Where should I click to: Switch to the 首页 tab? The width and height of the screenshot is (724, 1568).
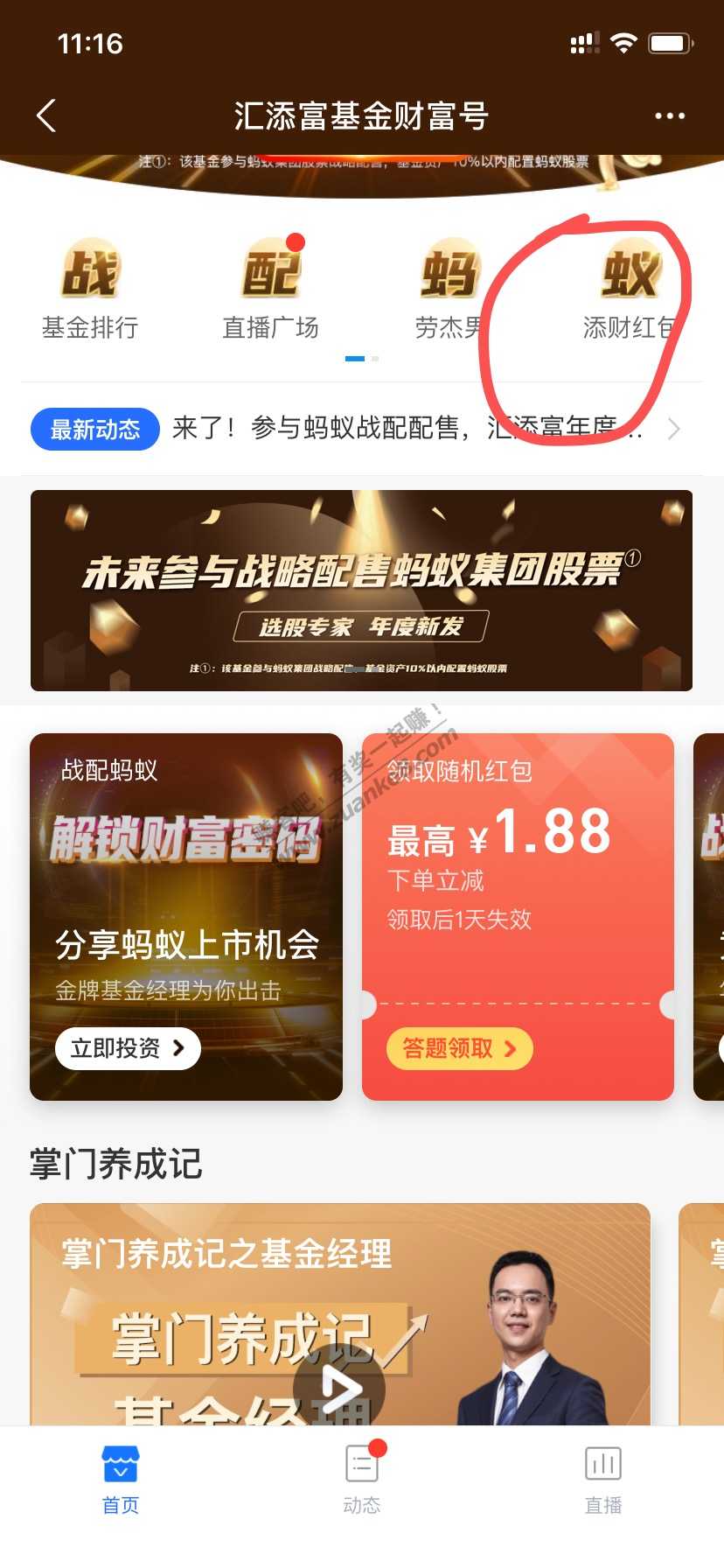pos(121,1479)
